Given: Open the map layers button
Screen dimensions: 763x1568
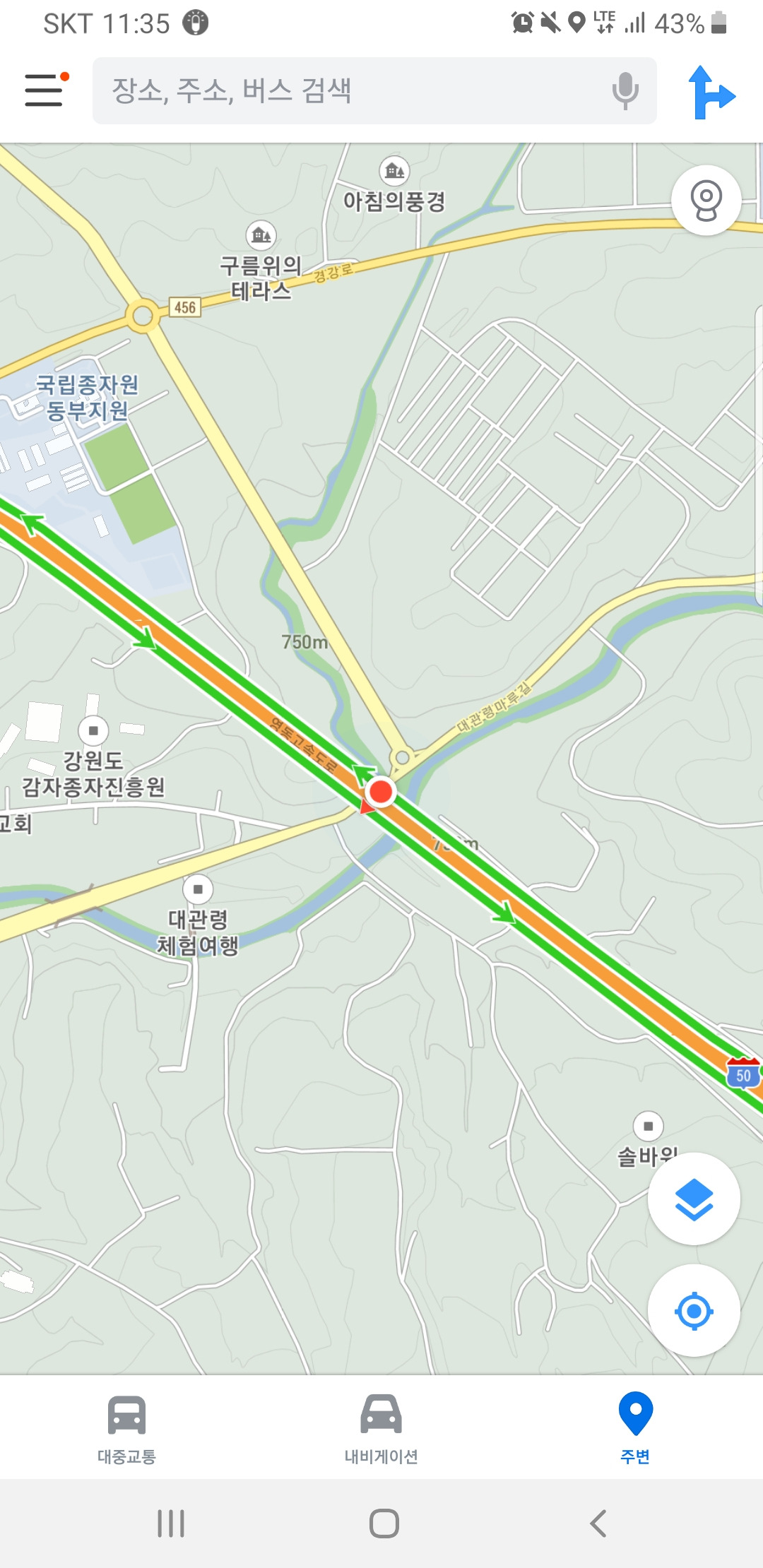Looking at the screenshot, I should pos(694,1199).
